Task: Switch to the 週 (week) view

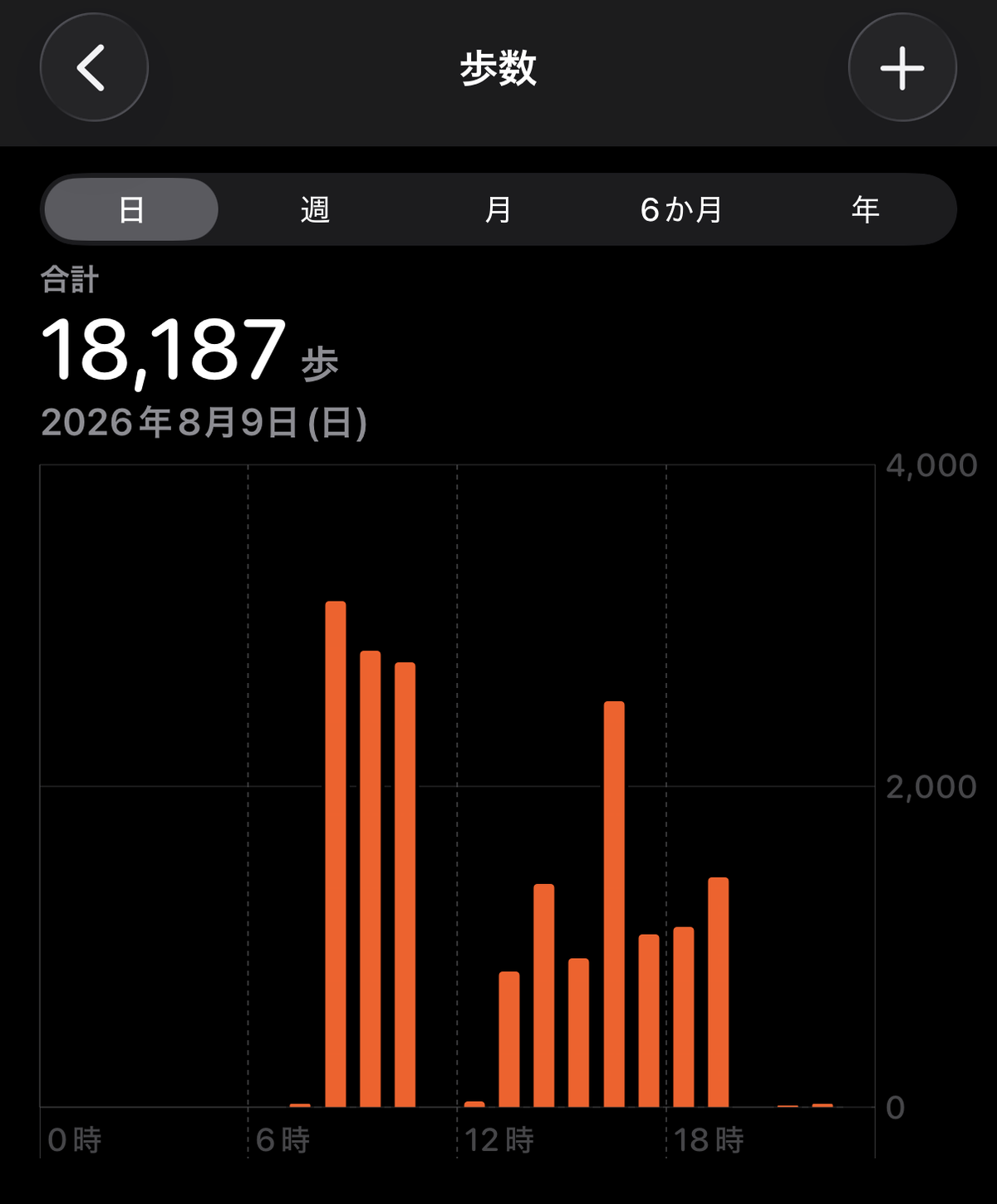Action: [315, 209]
